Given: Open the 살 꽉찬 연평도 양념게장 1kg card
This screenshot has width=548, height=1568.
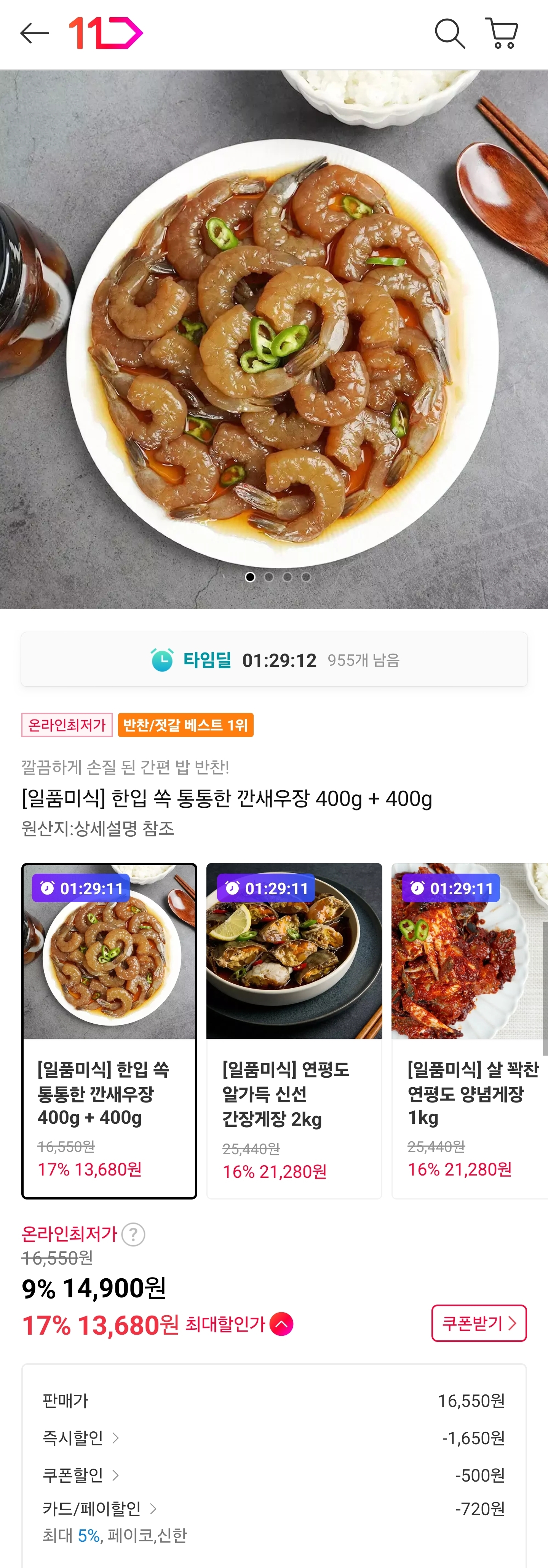Looking at the screenshot, I should coord(470,1030).
